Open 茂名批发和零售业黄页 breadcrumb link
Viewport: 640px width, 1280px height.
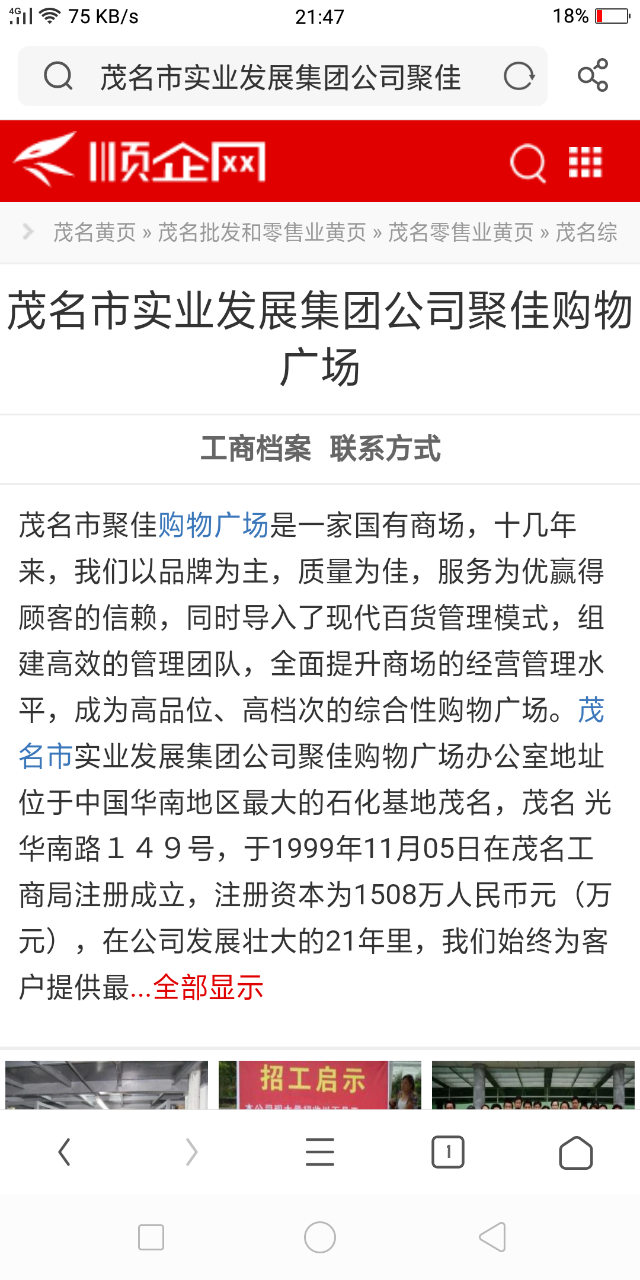pos(262,233)
